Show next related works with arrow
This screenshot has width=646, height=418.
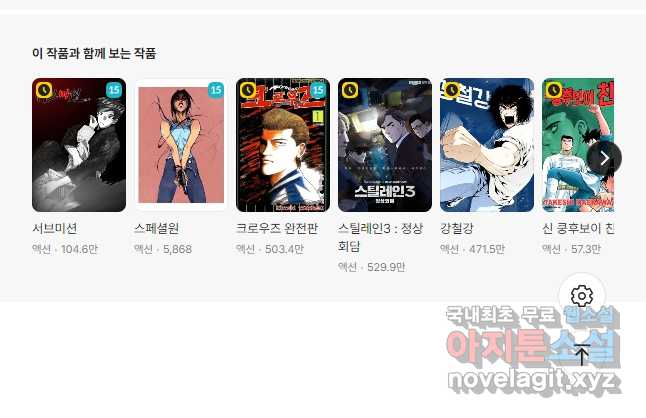[604, 157]
